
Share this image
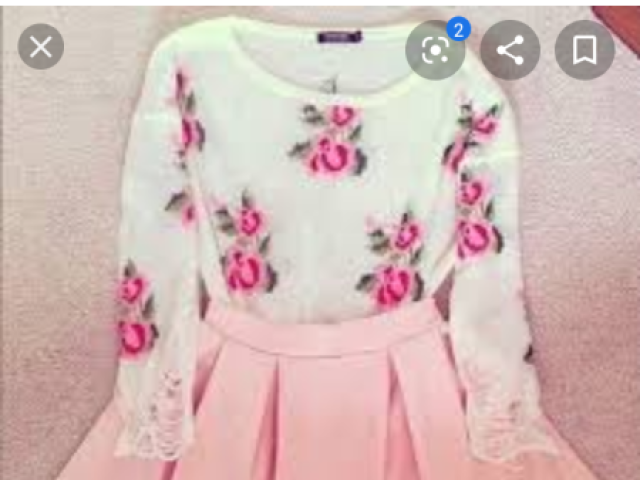[510, 50]
